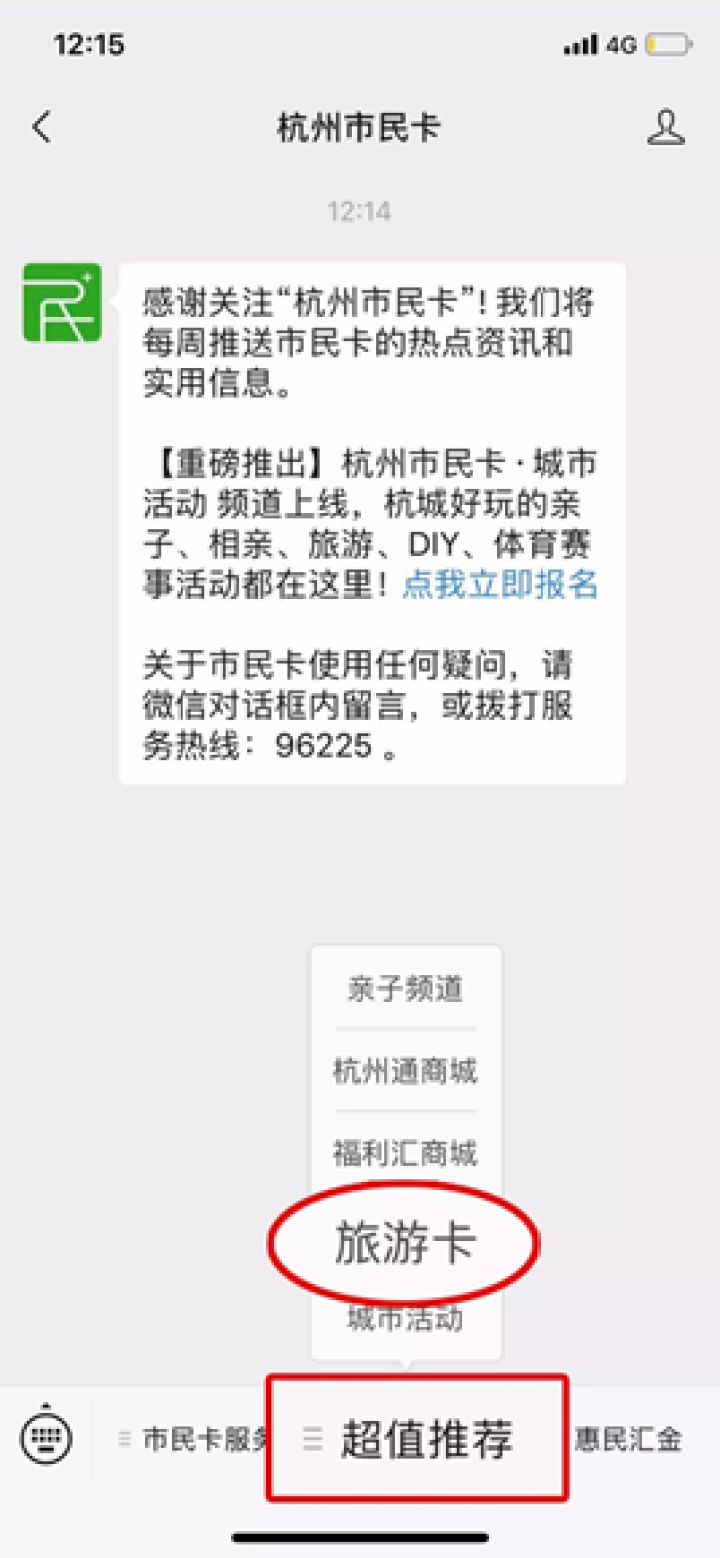The height and width of the screenshot is (1558, 720).
Task: Open the 点我立即报名 link
Action: coord(500,585)
